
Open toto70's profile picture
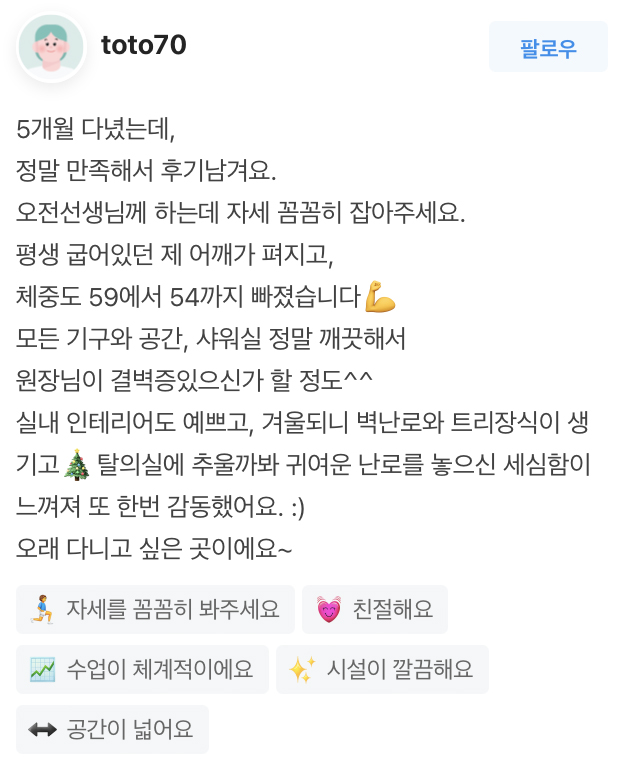[x=52, y=47]
